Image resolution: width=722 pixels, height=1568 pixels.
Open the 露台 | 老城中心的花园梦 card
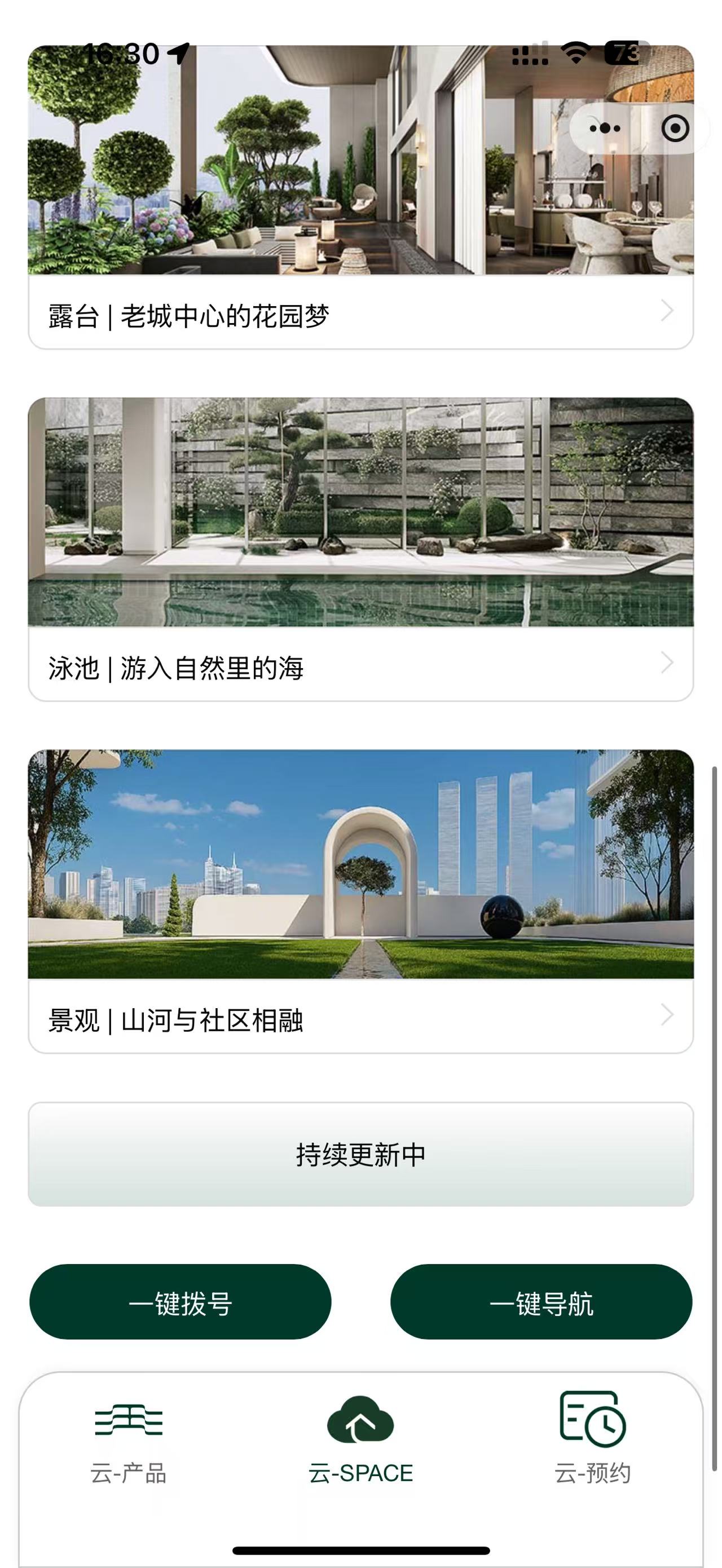(x=361, y=197)
